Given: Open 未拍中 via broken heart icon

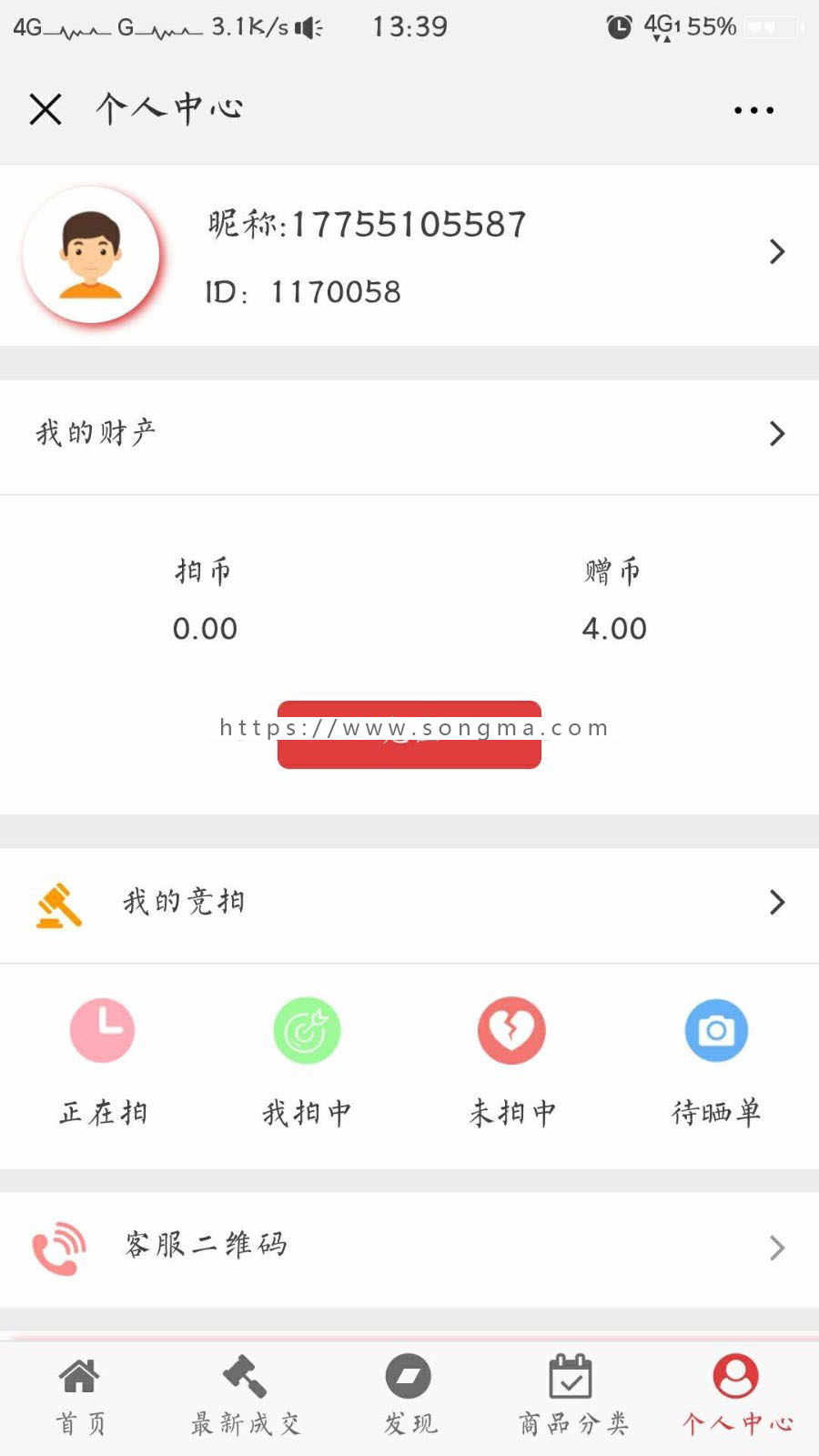Looking at the screenshot, I should click(x=512, y=1030).
